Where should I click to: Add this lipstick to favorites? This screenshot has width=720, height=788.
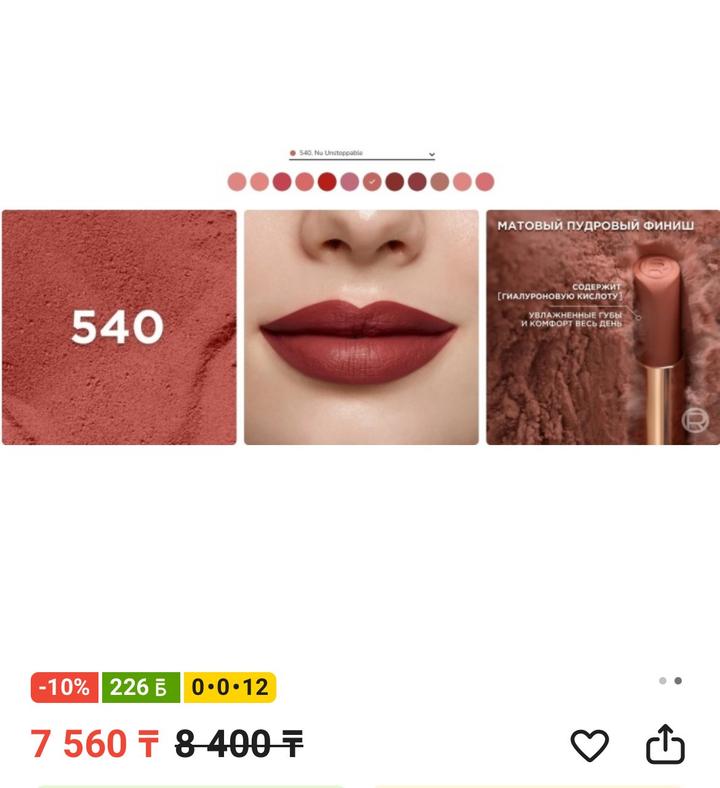(x=589, y=745)
